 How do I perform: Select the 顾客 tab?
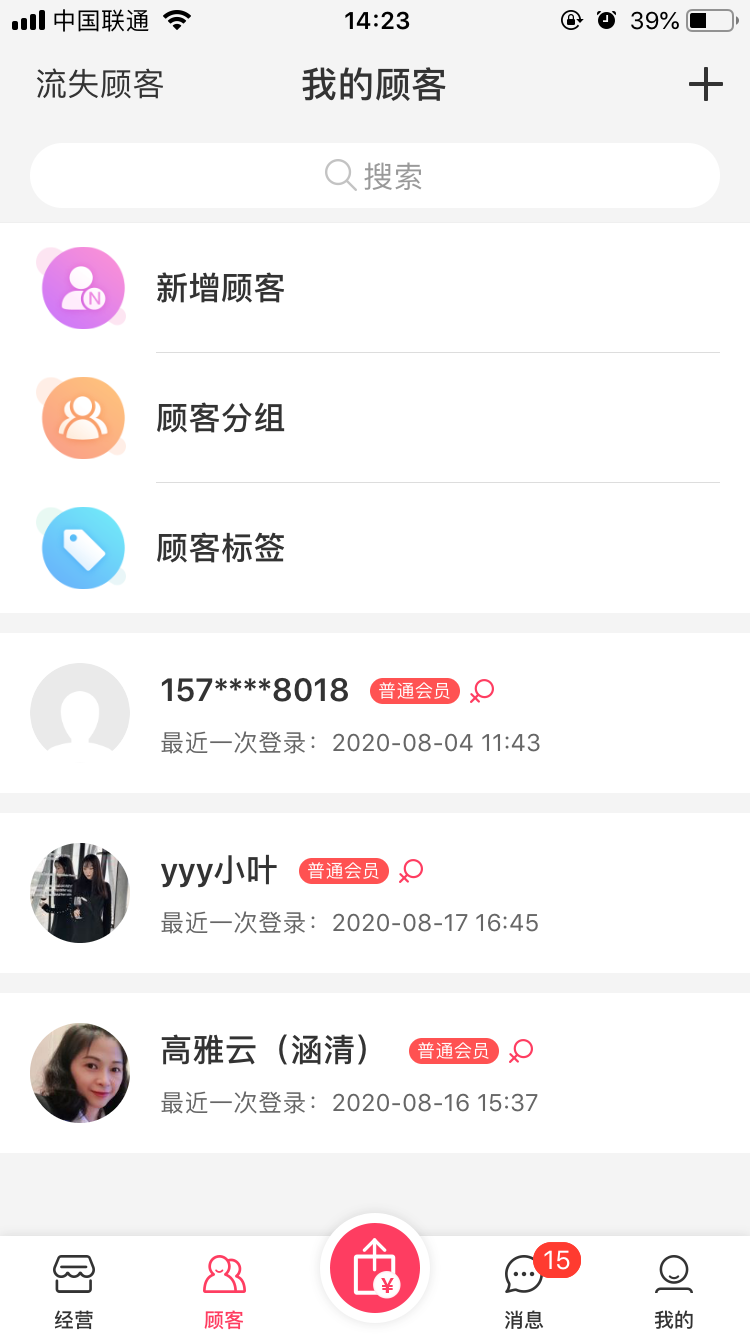(x=224, y=1290)
